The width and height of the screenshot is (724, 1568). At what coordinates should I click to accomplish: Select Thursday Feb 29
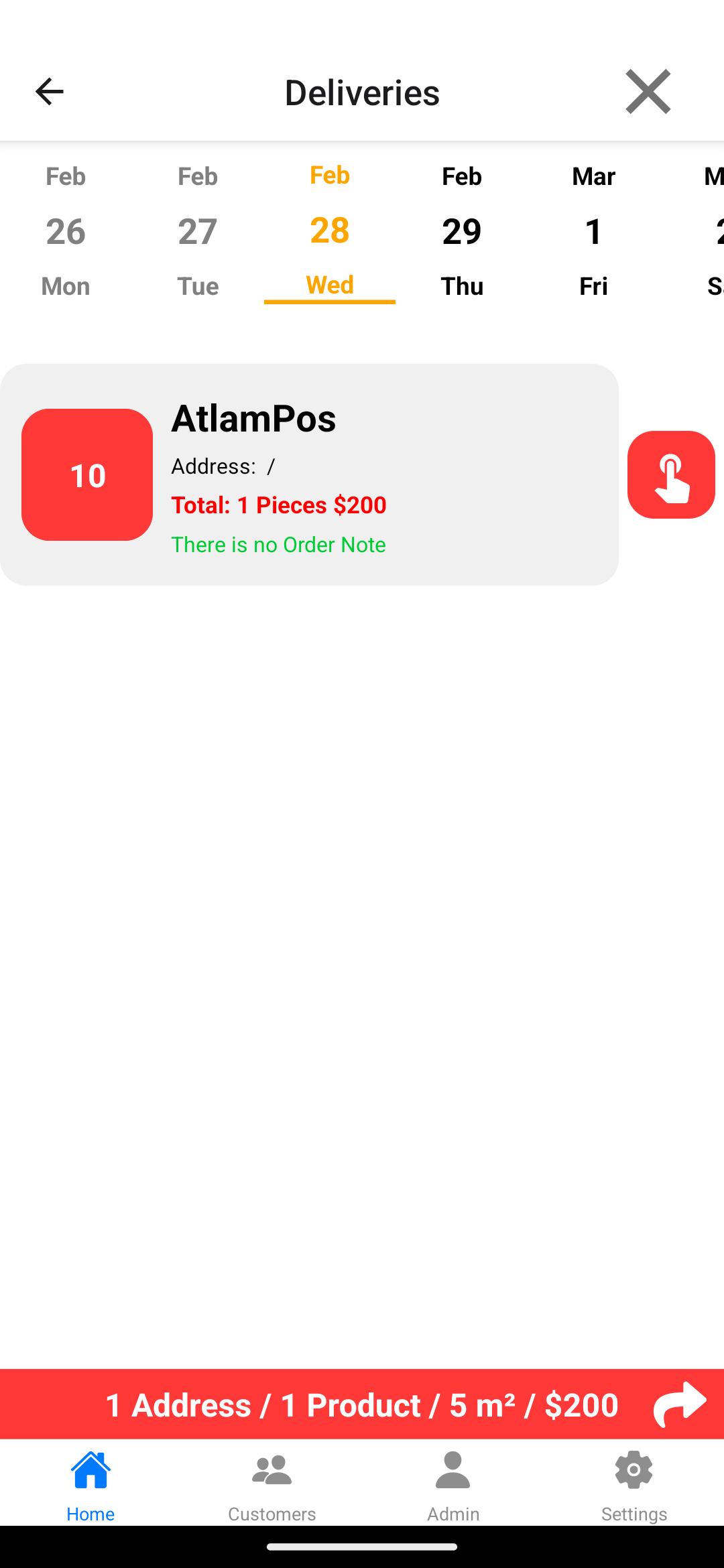tap(462, 231)
